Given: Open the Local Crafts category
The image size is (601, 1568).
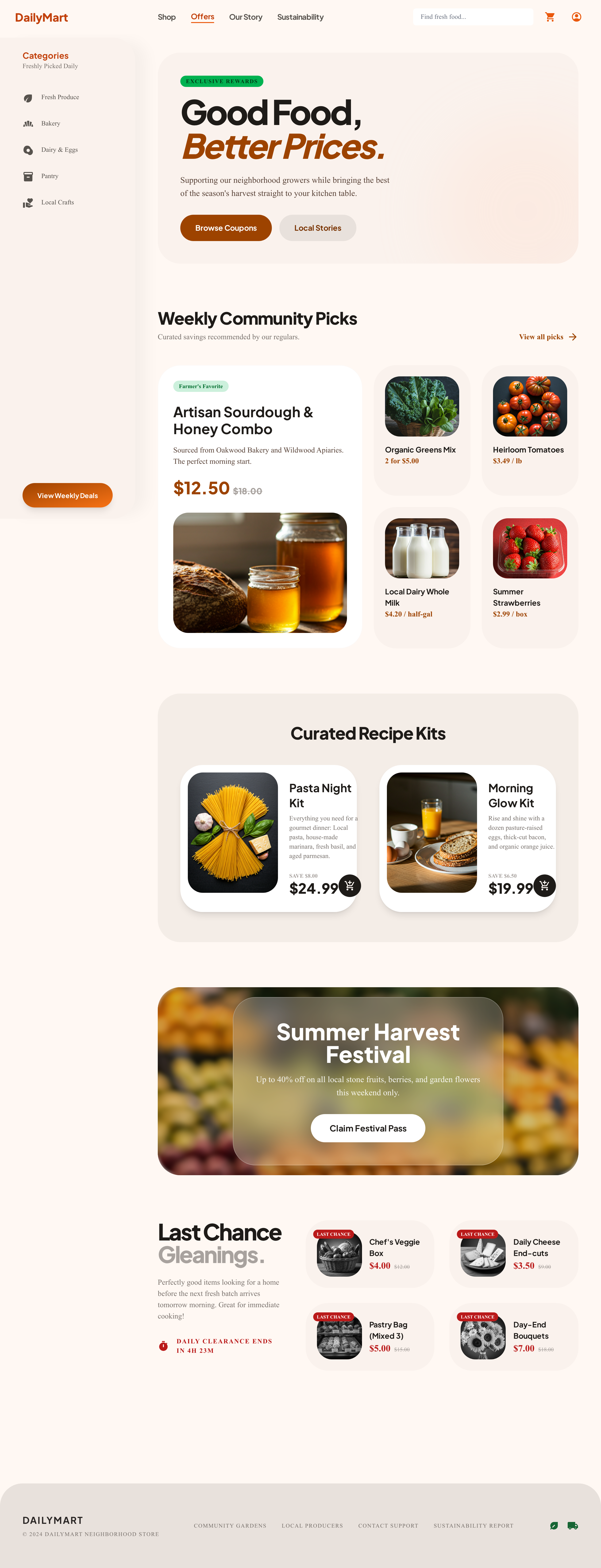Looking at the screenshot, I should (x=57, y=203).
